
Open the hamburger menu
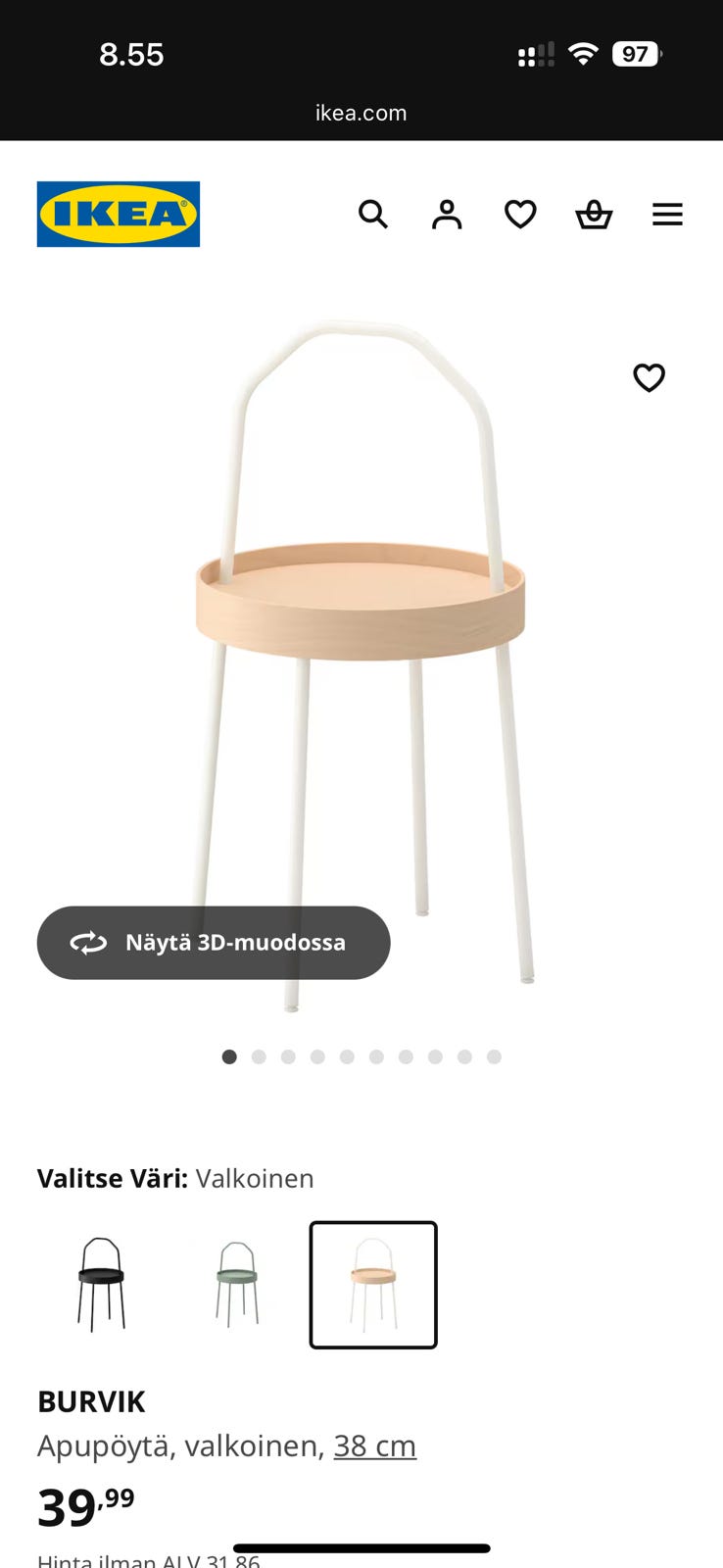667,214
